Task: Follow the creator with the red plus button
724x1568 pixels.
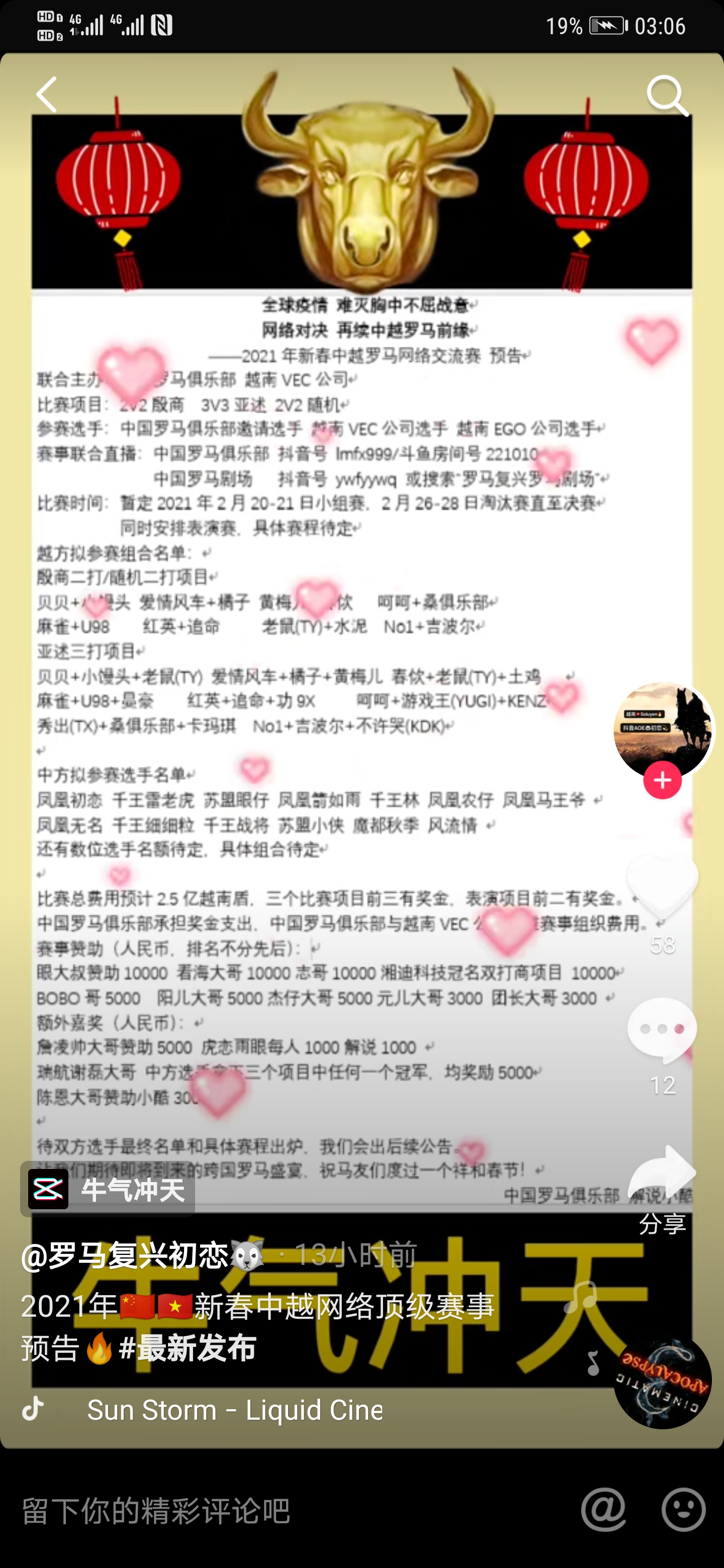Action: (x=663, y=780)
